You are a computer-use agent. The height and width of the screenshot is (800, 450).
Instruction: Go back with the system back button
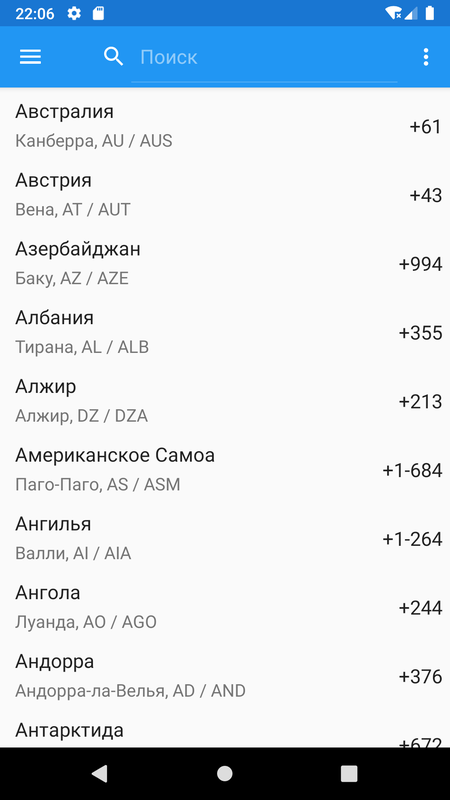point(99,774)
